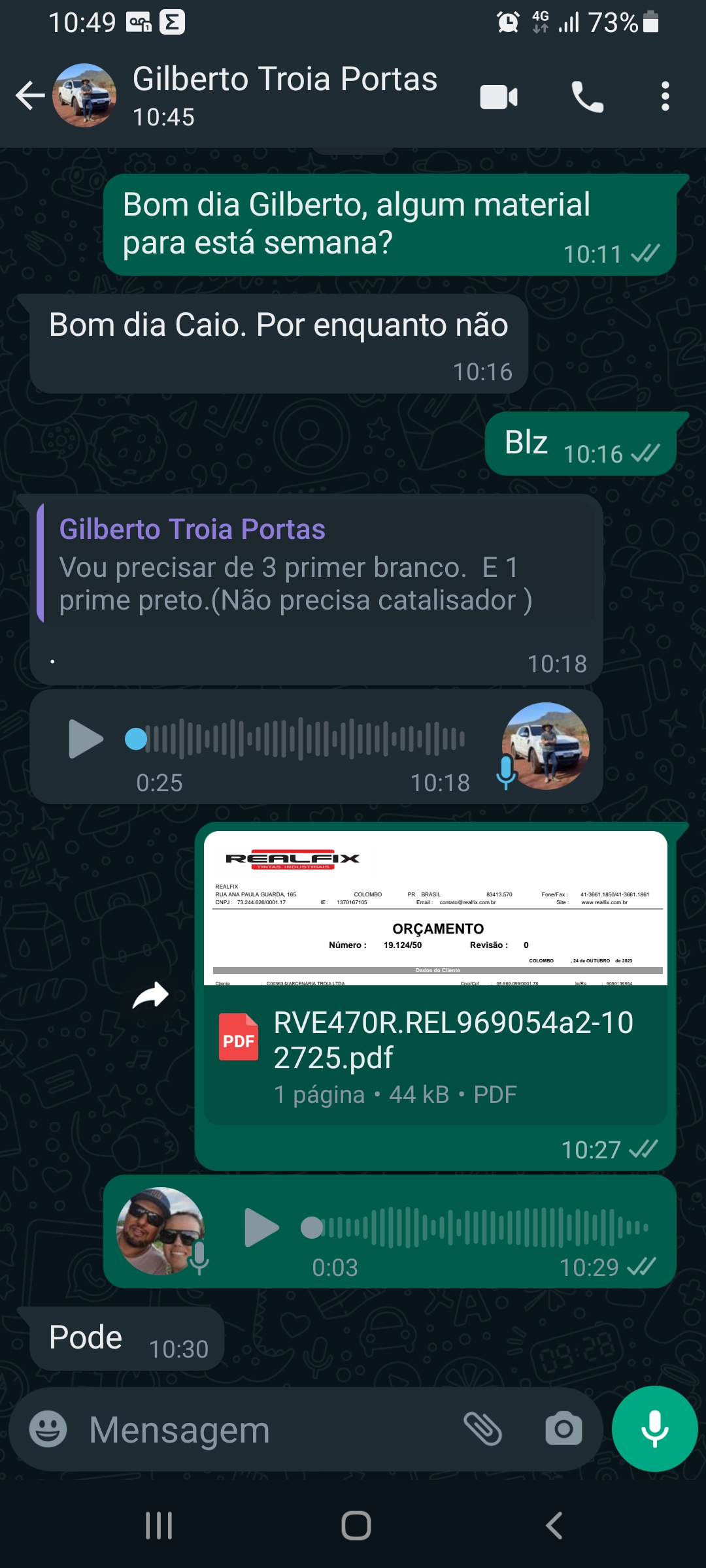Screen dimensions: 706x1568
Task: Open the recent apps overview
Action: [159, 1526]
